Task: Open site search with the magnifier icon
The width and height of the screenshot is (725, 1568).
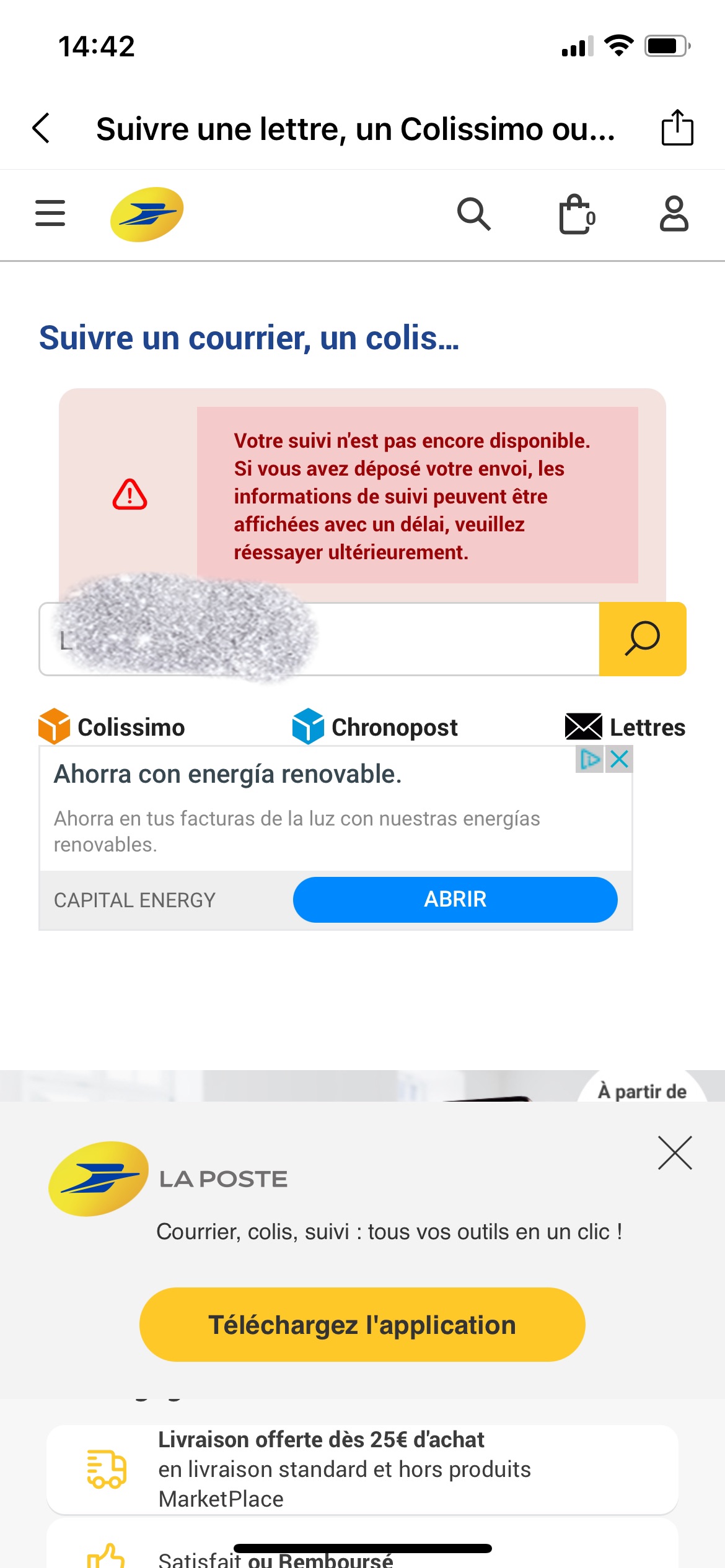Action: point(474,214)
